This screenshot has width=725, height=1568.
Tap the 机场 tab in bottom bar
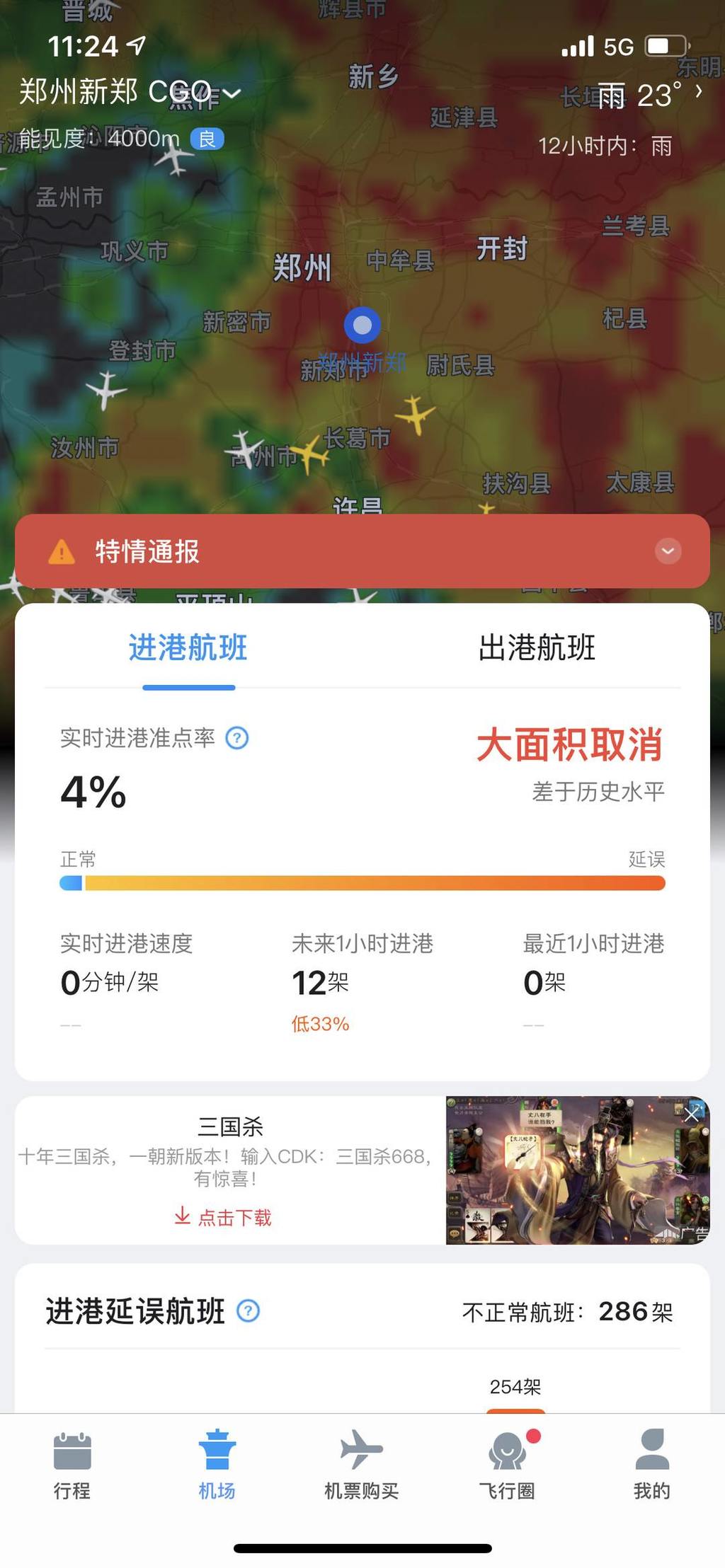click(x=217, y=1465)
